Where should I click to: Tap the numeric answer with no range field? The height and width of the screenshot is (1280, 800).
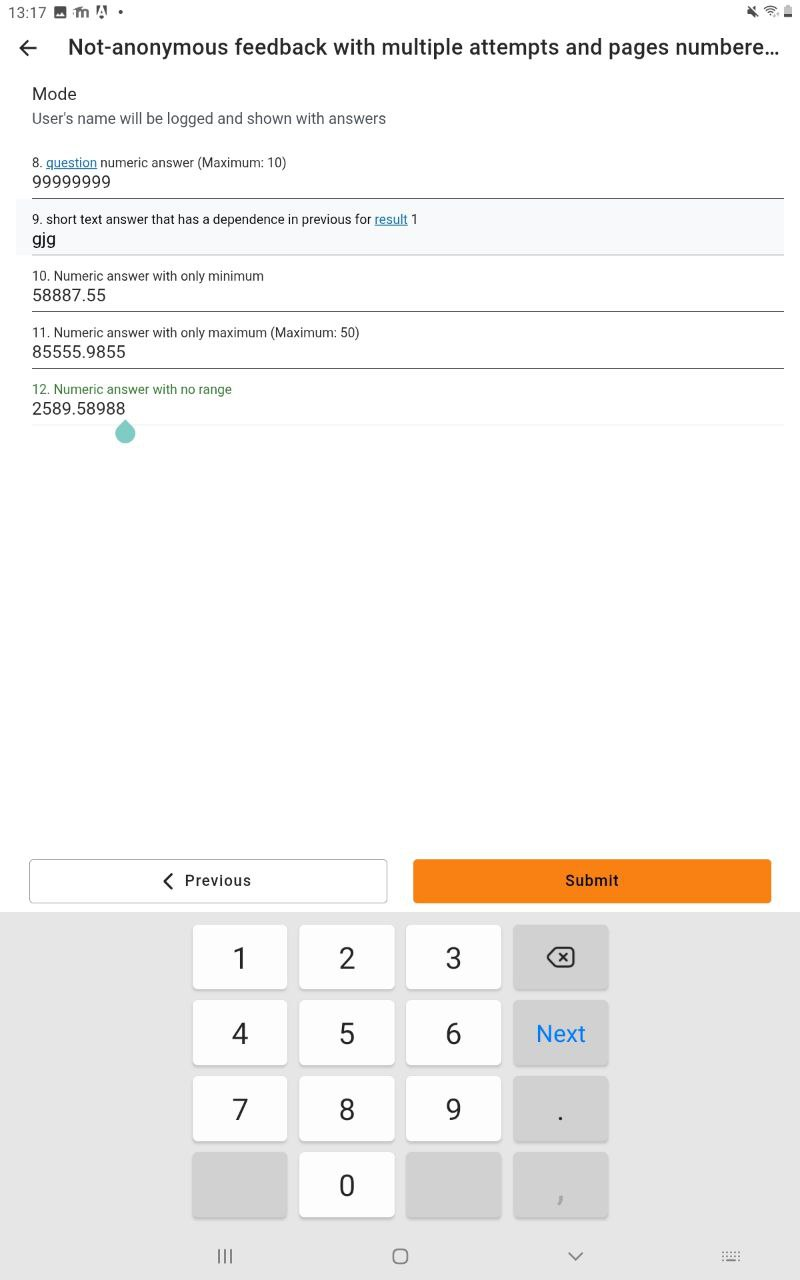pyautogui.click(x=408, y=409)
